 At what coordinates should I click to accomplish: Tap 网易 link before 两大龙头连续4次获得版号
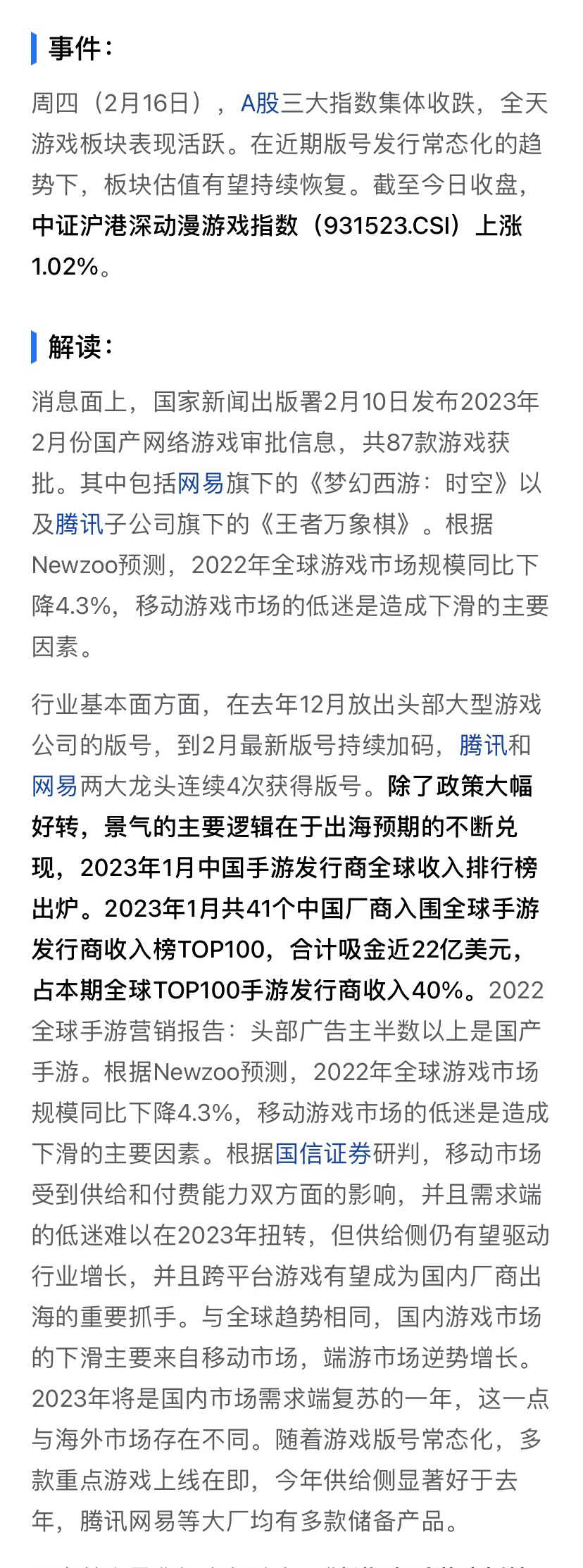pos(55,786)
